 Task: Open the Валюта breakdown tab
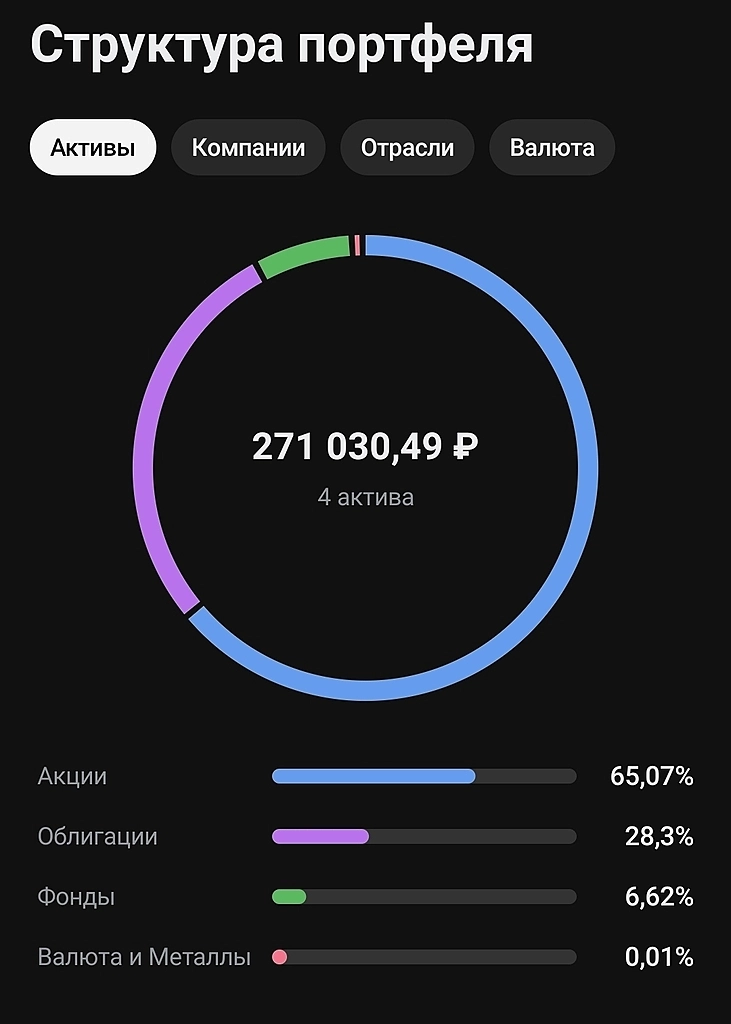click(x=552, y=148)
